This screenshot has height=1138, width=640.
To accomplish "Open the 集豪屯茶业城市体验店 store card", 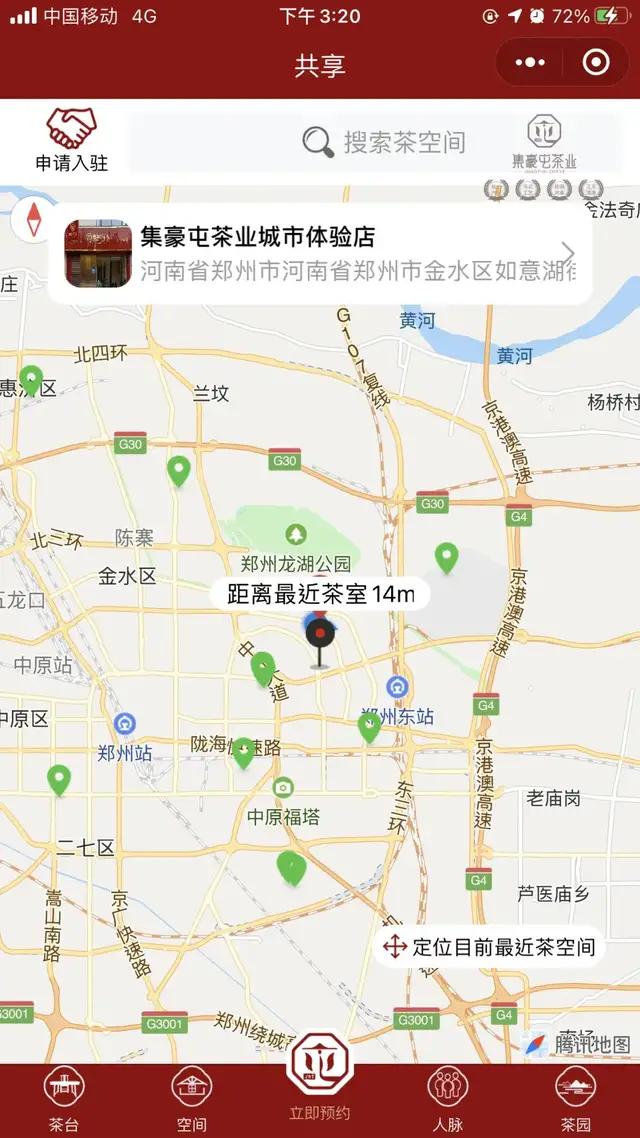I will click(x=320, y=254).
